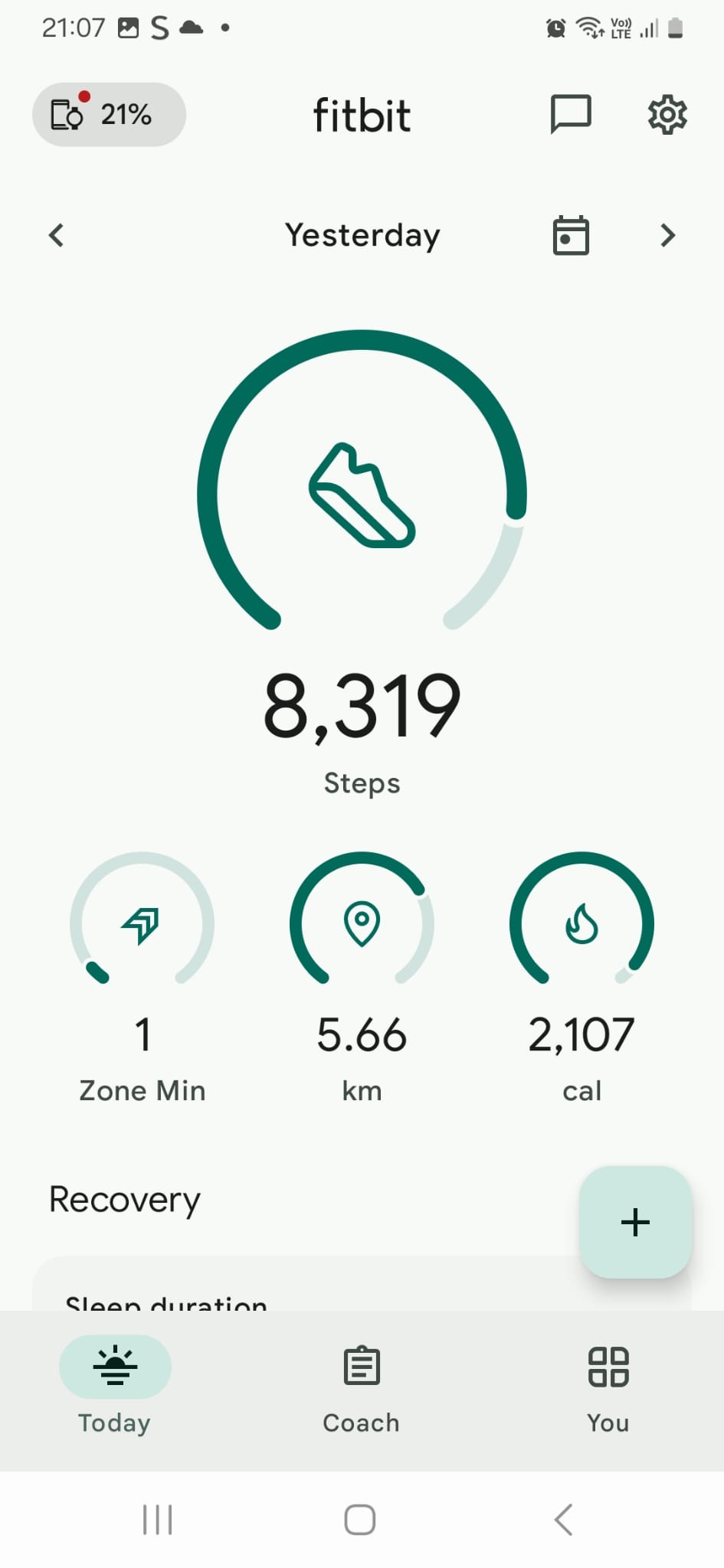Image resolution: width=724 pixels, height=1568 pixels.
Task: Go to the previous day
Action: click(x=56, y=235)
